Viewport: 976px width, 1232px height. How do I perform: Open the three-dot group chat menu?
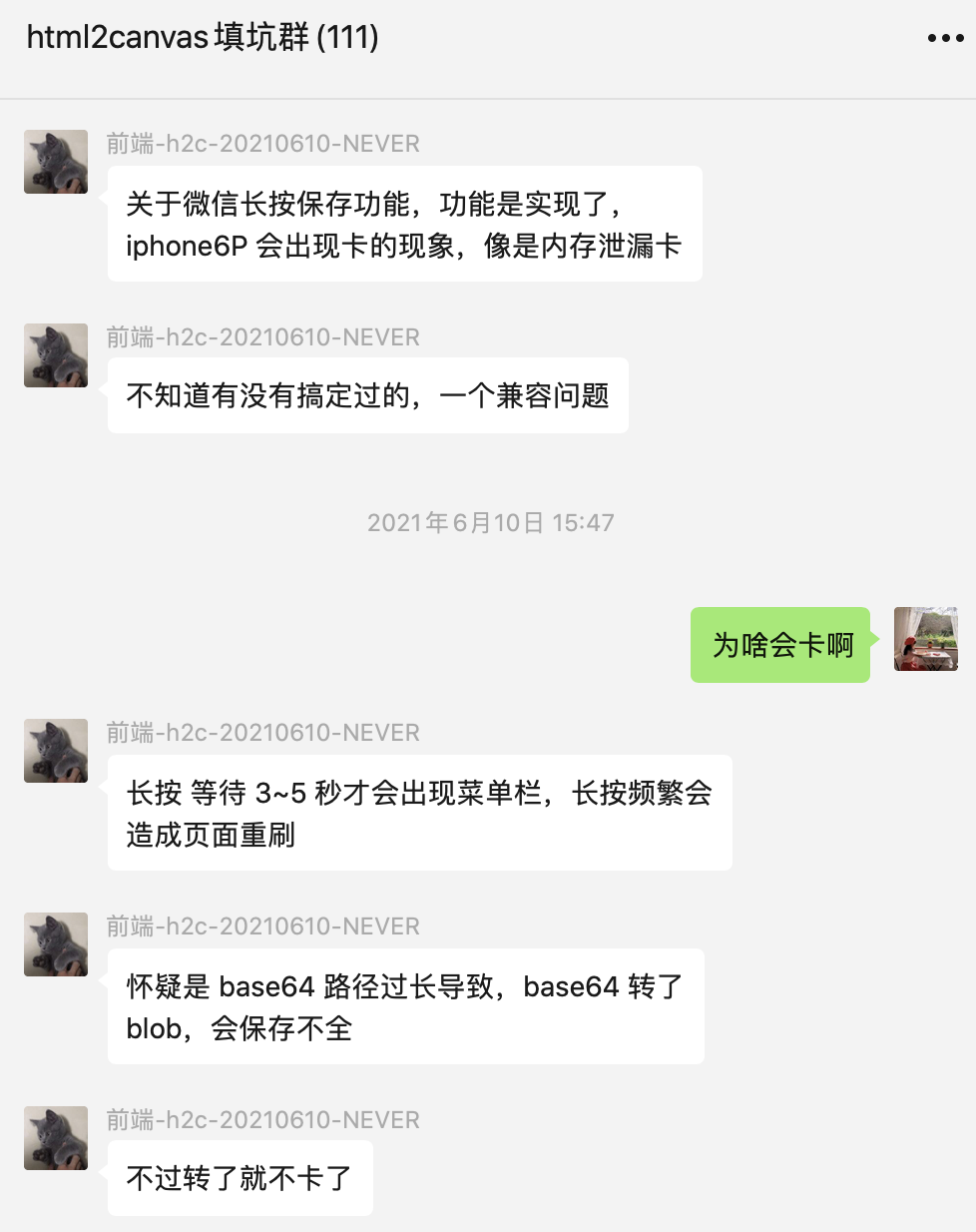pyautogui.click(x=944, y=39)
